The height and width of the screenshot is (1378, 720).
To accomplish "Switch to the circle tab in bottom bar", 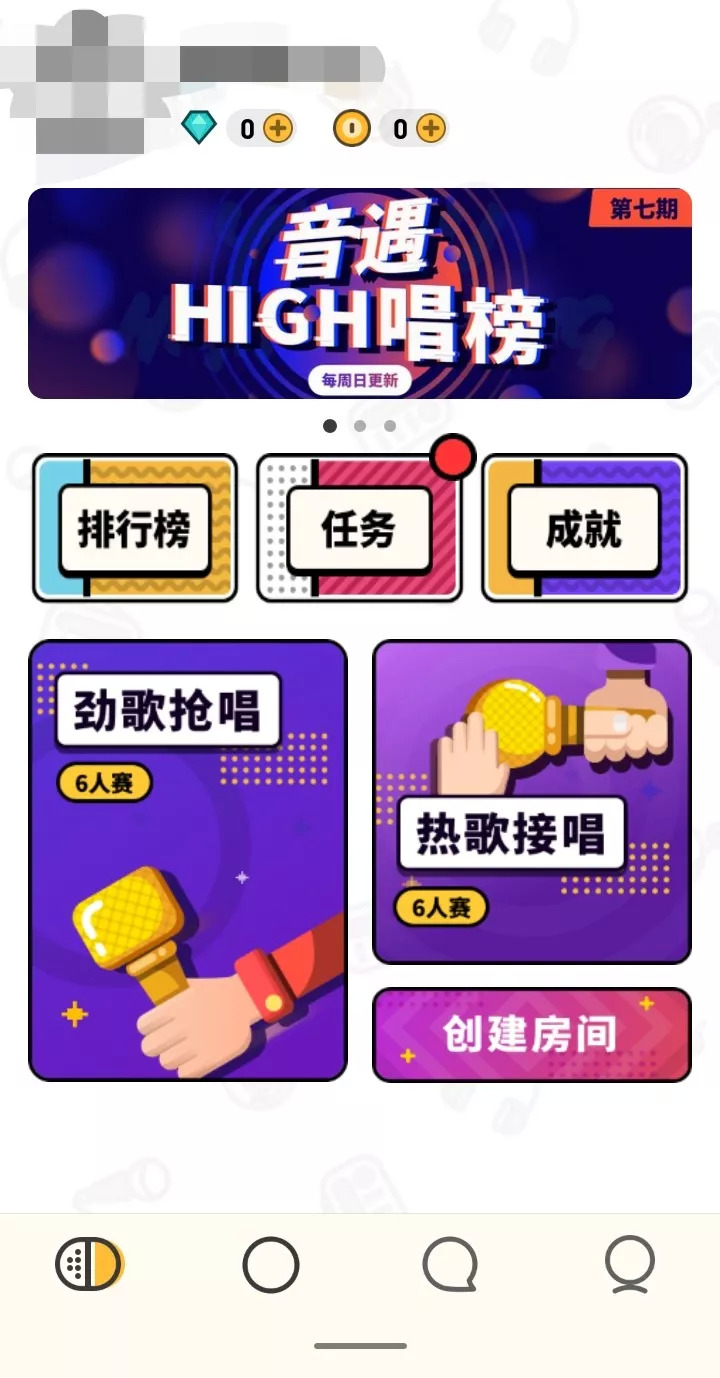I will click(271, 1265).
